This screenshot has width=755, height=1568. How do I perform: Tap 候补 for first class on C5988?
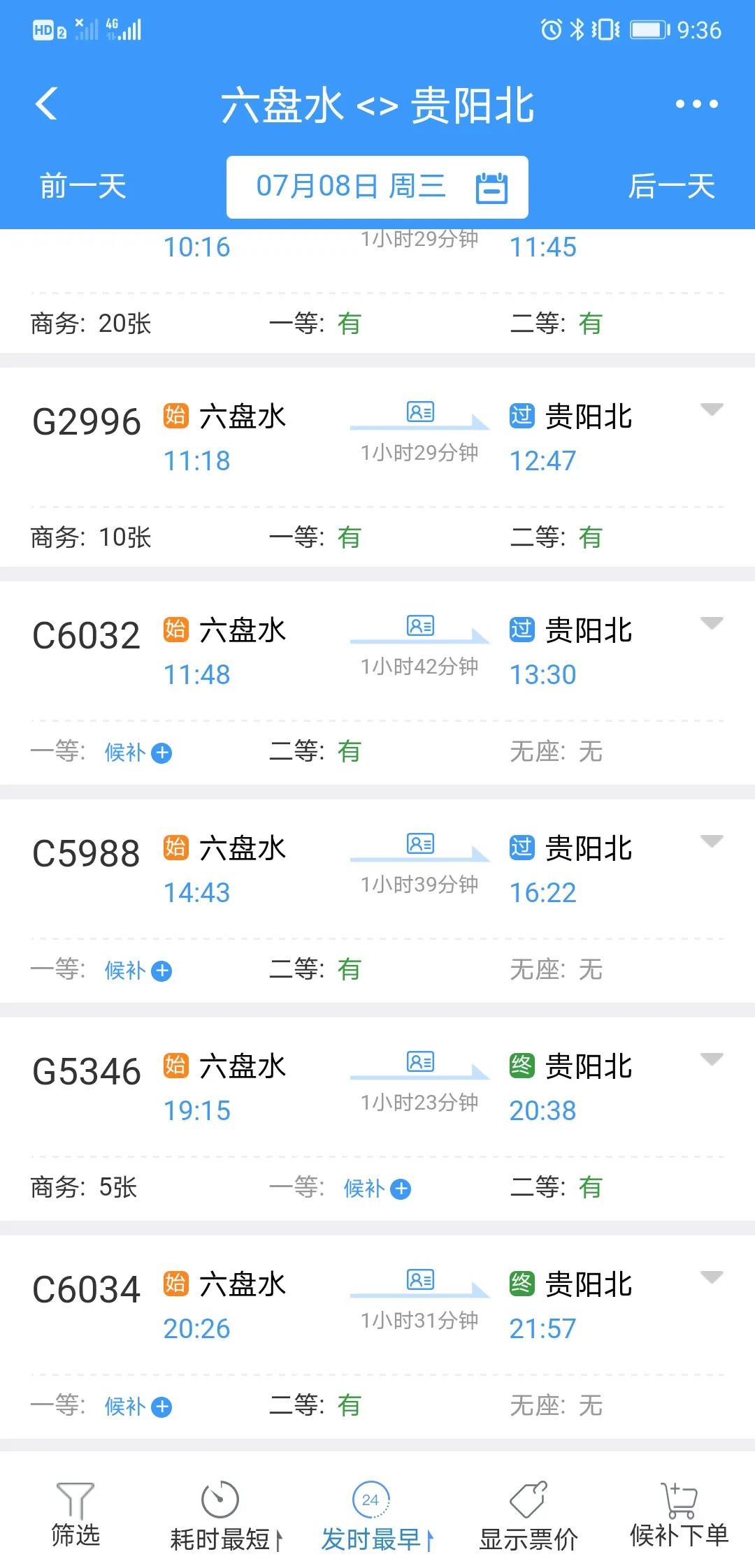click(138, 971)
